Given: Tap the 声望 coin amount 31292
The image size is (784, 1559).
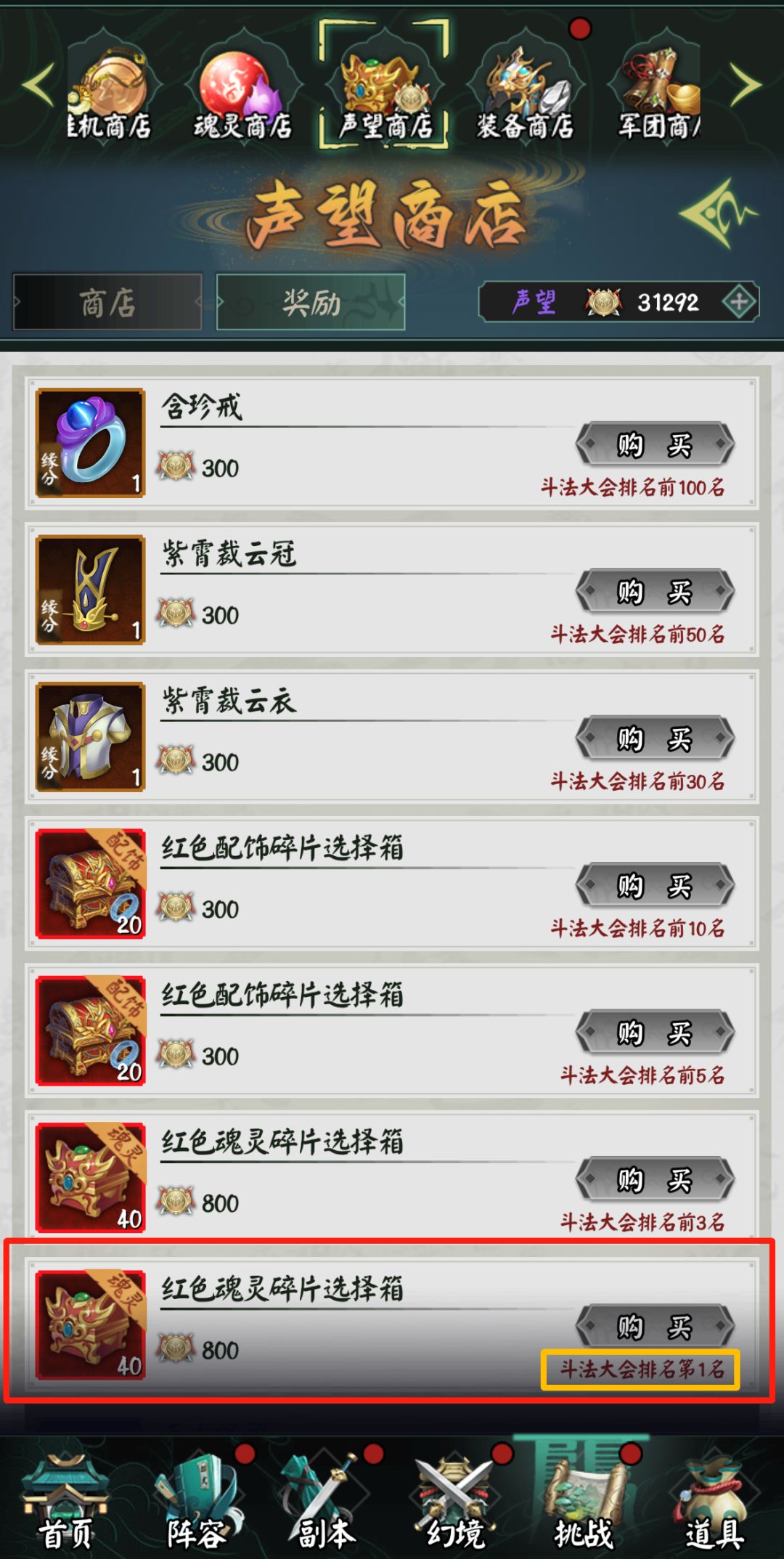Looking at the screenshot, I should (x=664, y=304).
